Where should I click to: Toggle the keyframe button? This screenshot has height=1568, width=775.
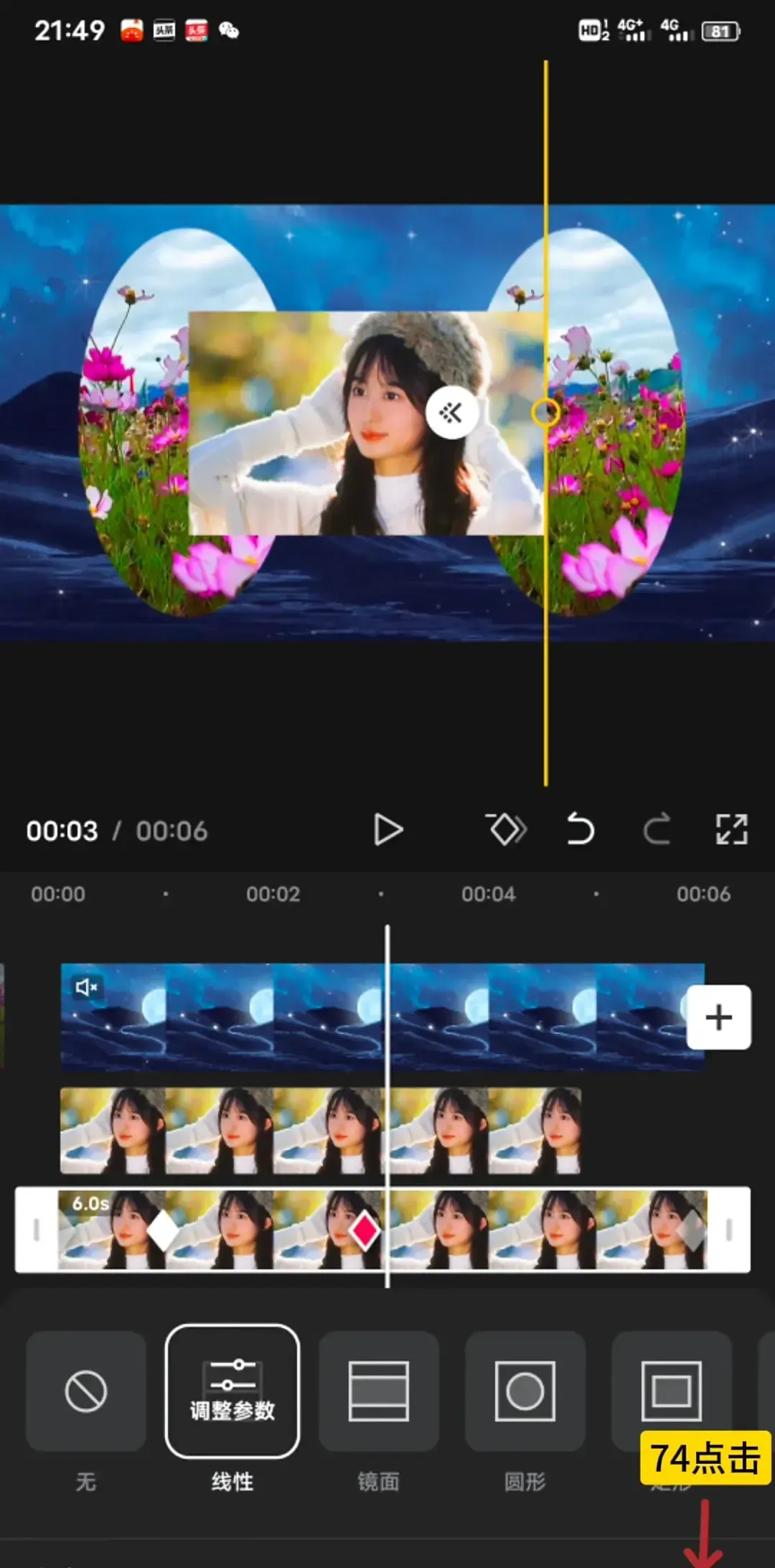point(506,830)
